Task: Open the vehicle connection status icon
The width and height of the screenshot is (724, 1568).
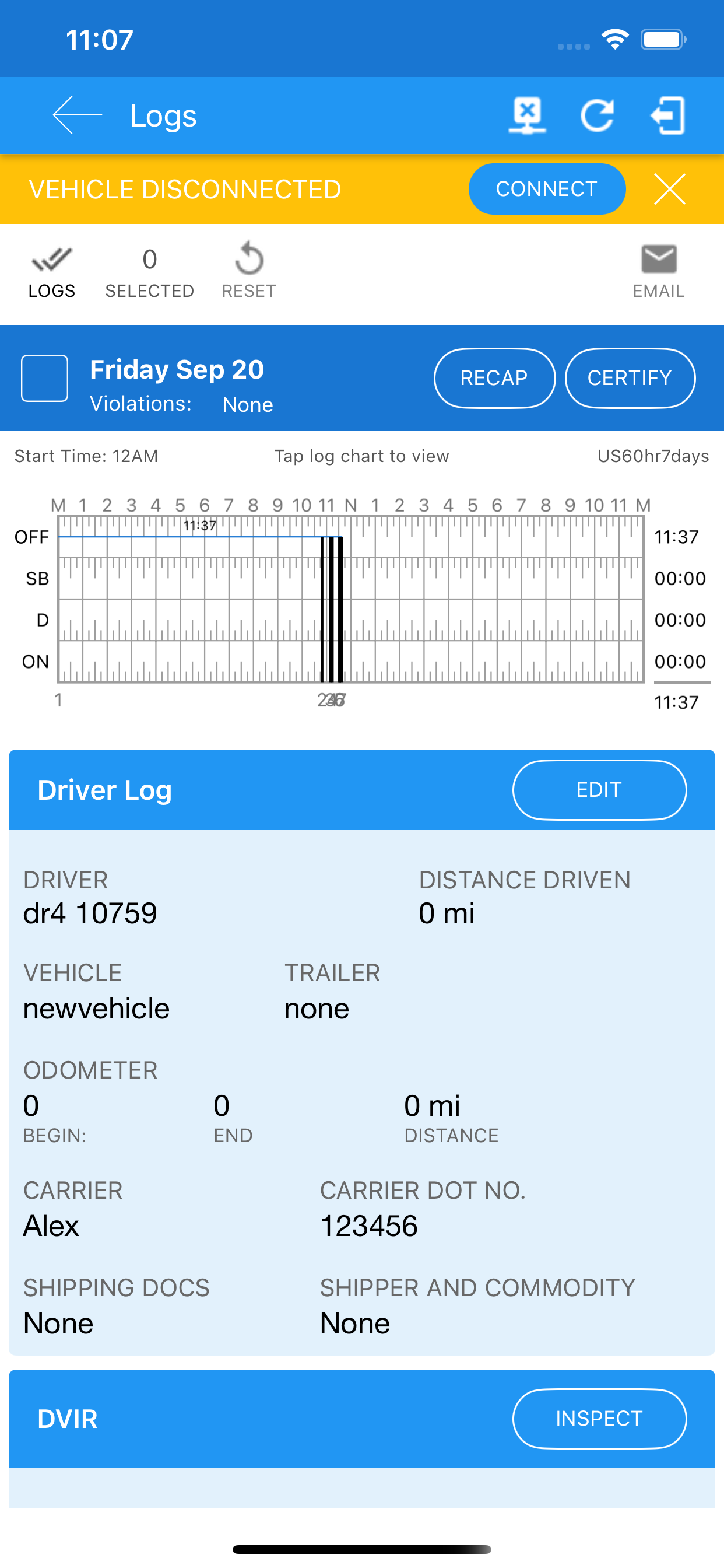Action: (527, 115)
